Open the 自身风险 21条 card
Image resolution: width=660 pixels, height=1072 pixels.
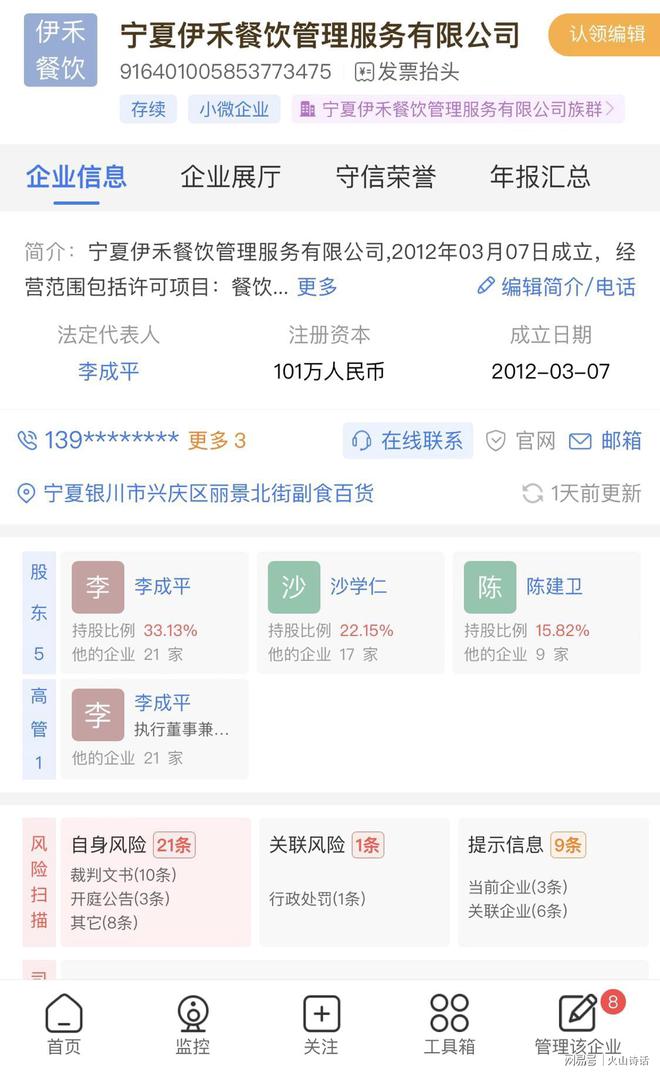click(156, 882)
